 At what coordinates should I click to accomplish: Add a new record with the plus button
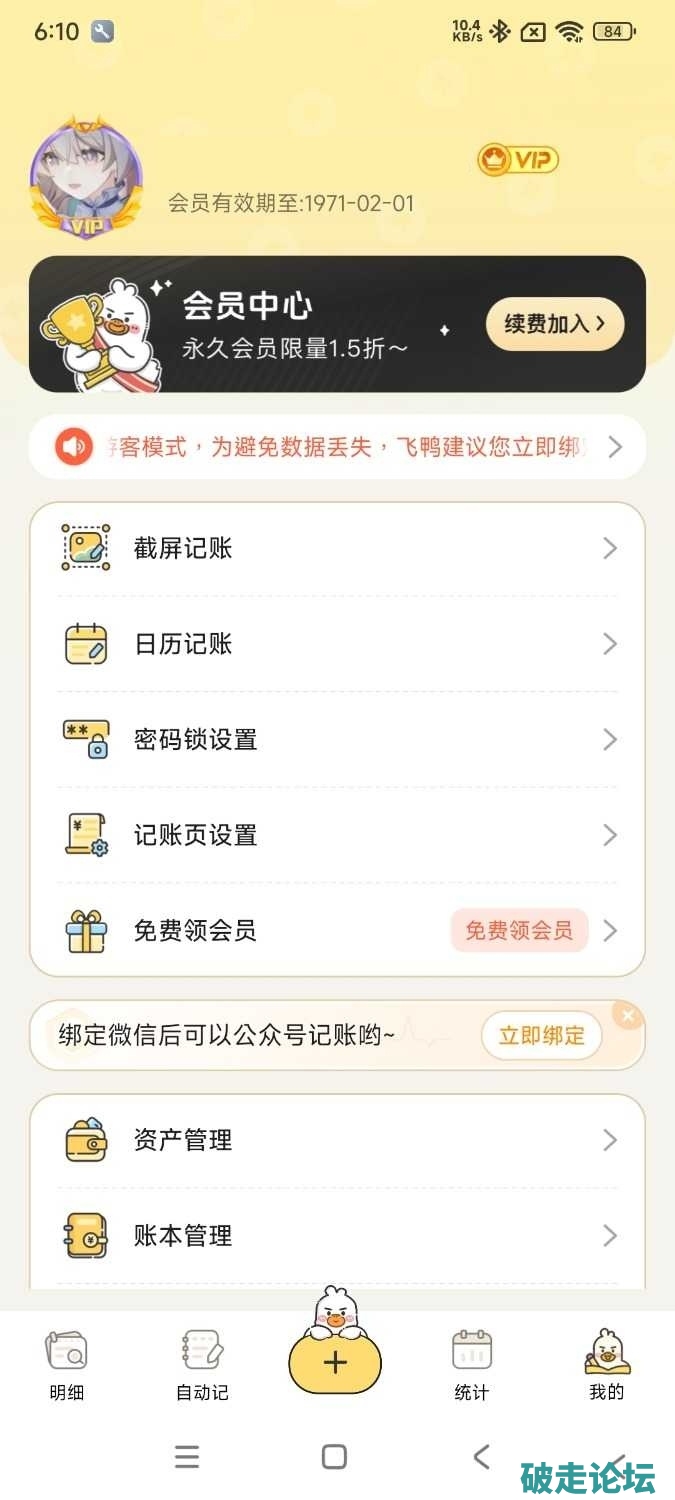point(335,1362)
